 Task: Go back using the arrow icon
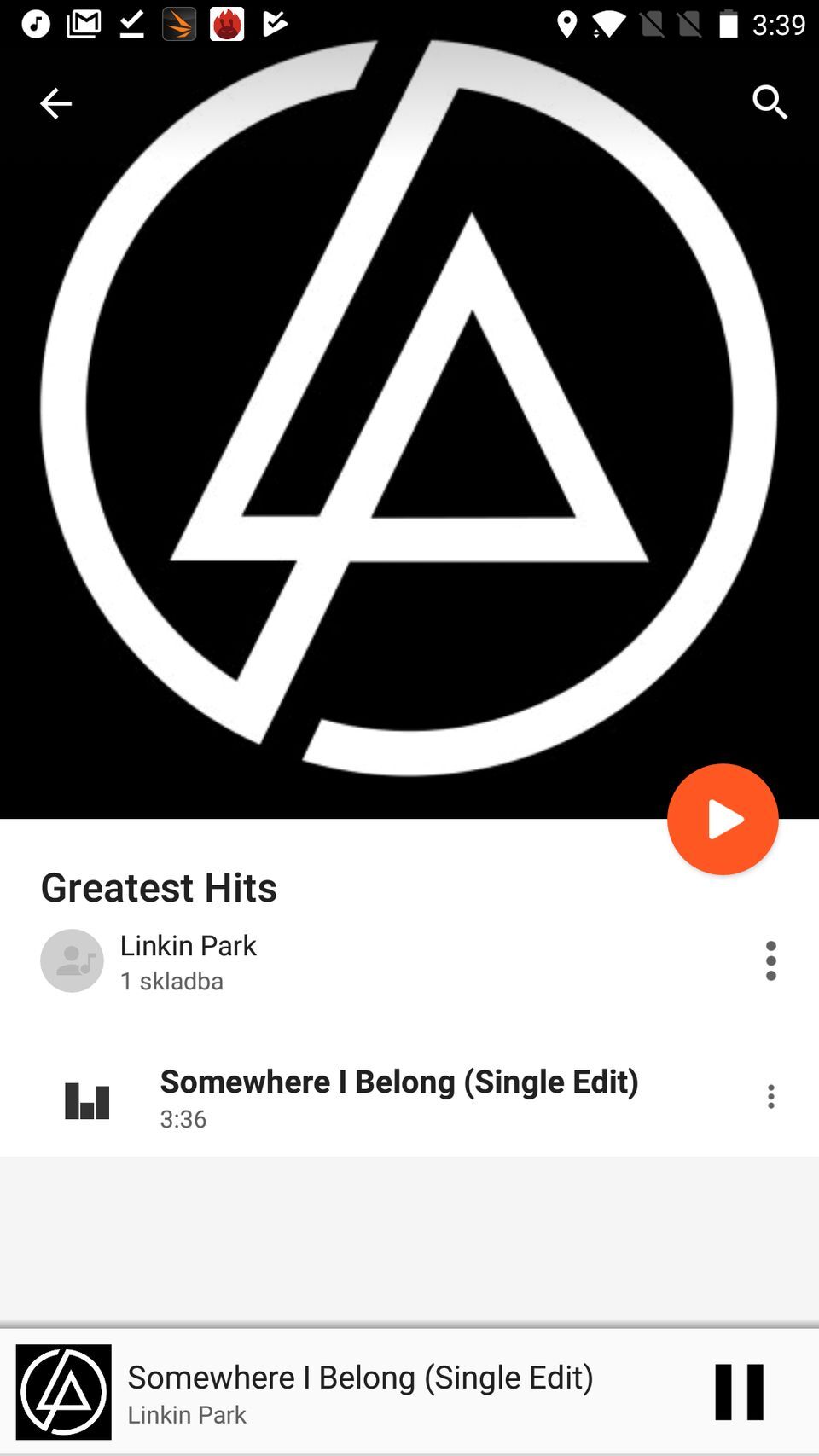click(x=55, y=103)
